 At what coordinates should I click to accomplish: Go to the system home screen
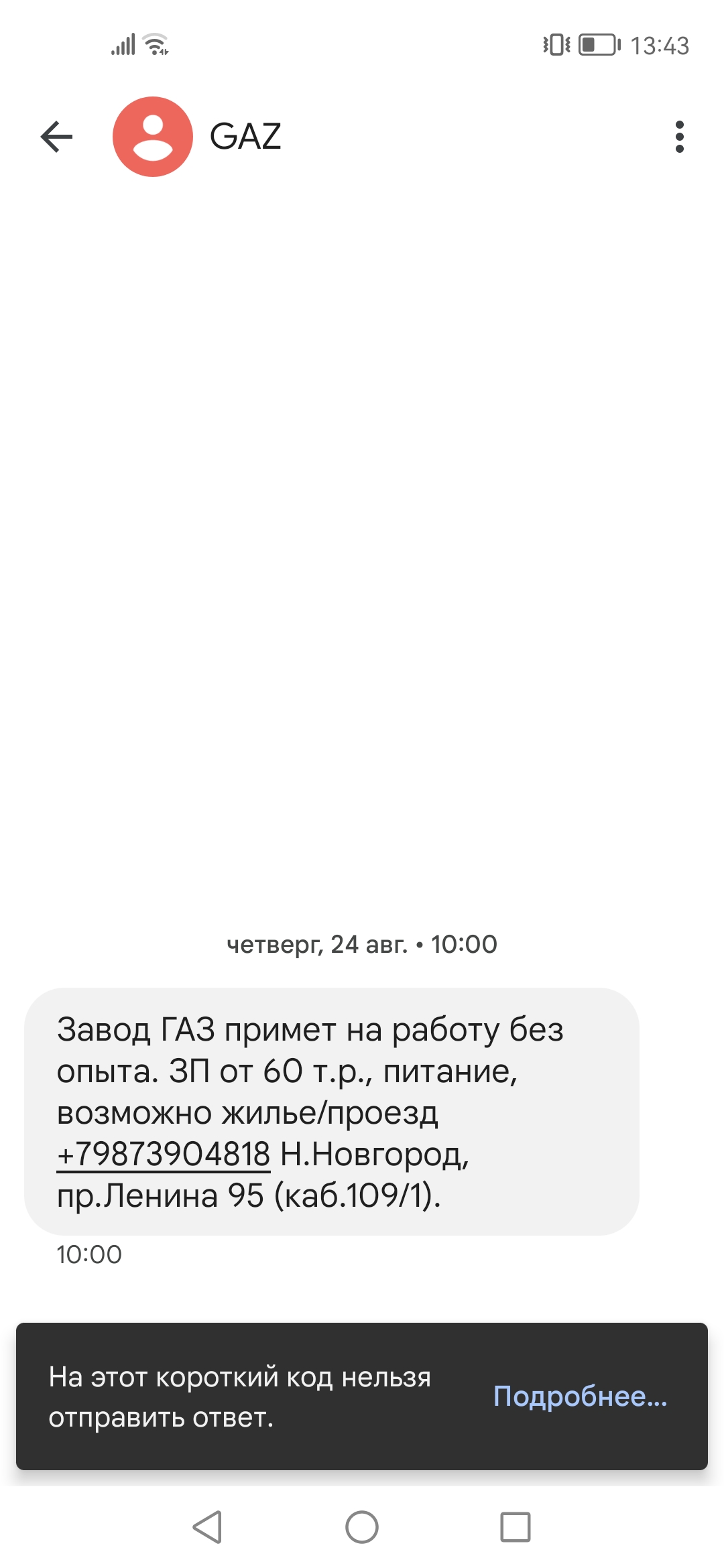click(x=362, y=1527)
